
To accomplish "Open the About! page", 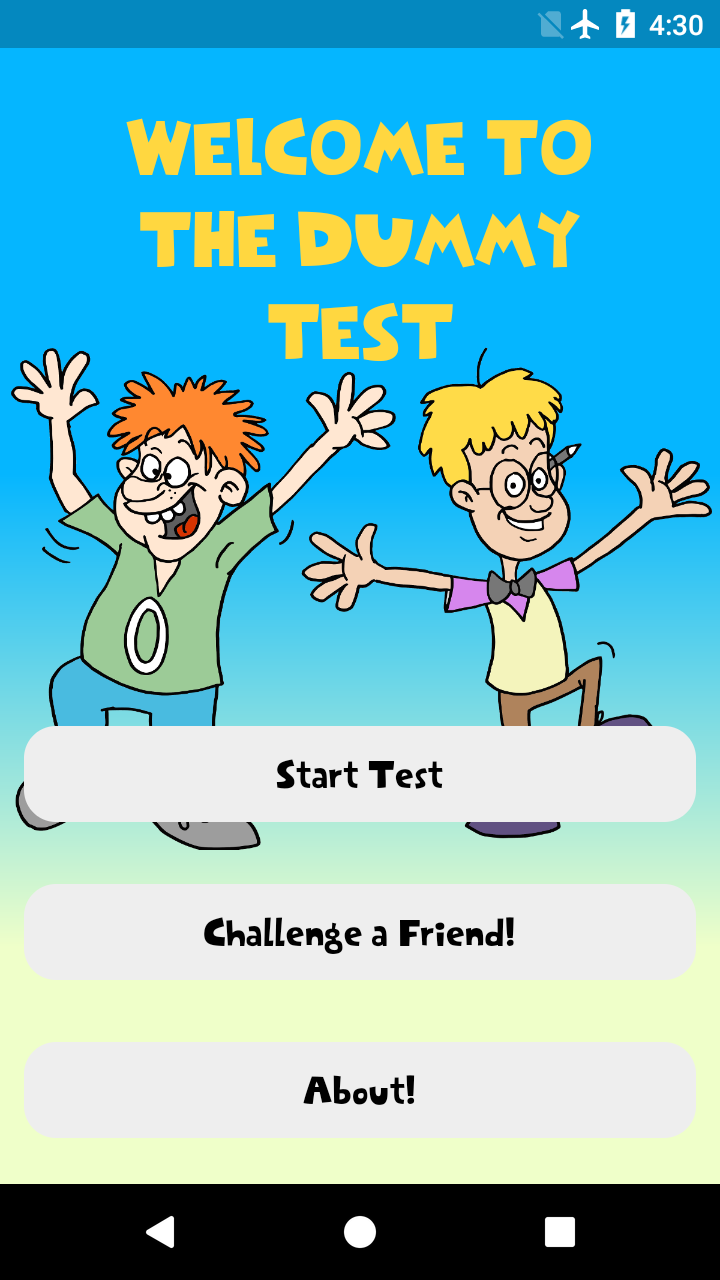I will click(360, 1090).
